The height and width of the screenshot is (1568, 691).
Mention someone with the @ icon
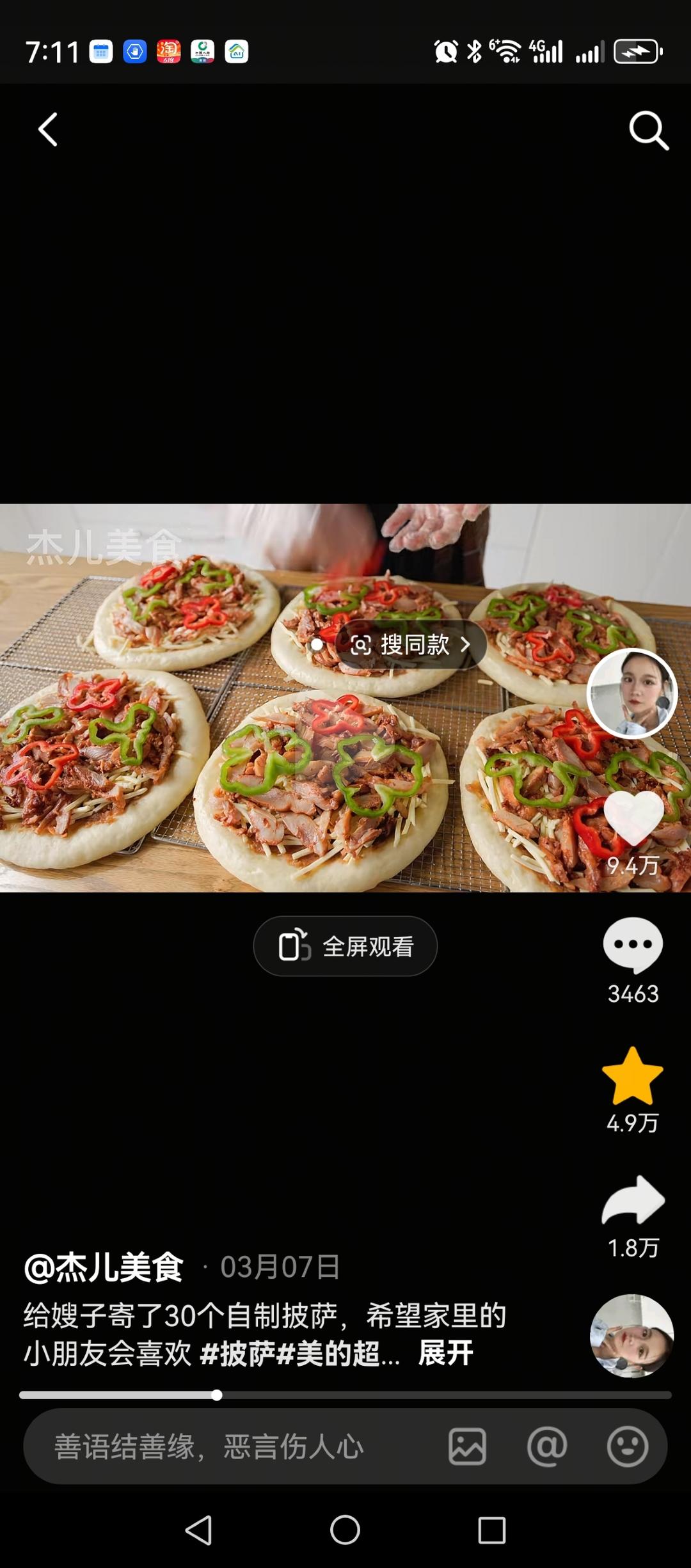pyautogui.click(x=547, y=1447)
